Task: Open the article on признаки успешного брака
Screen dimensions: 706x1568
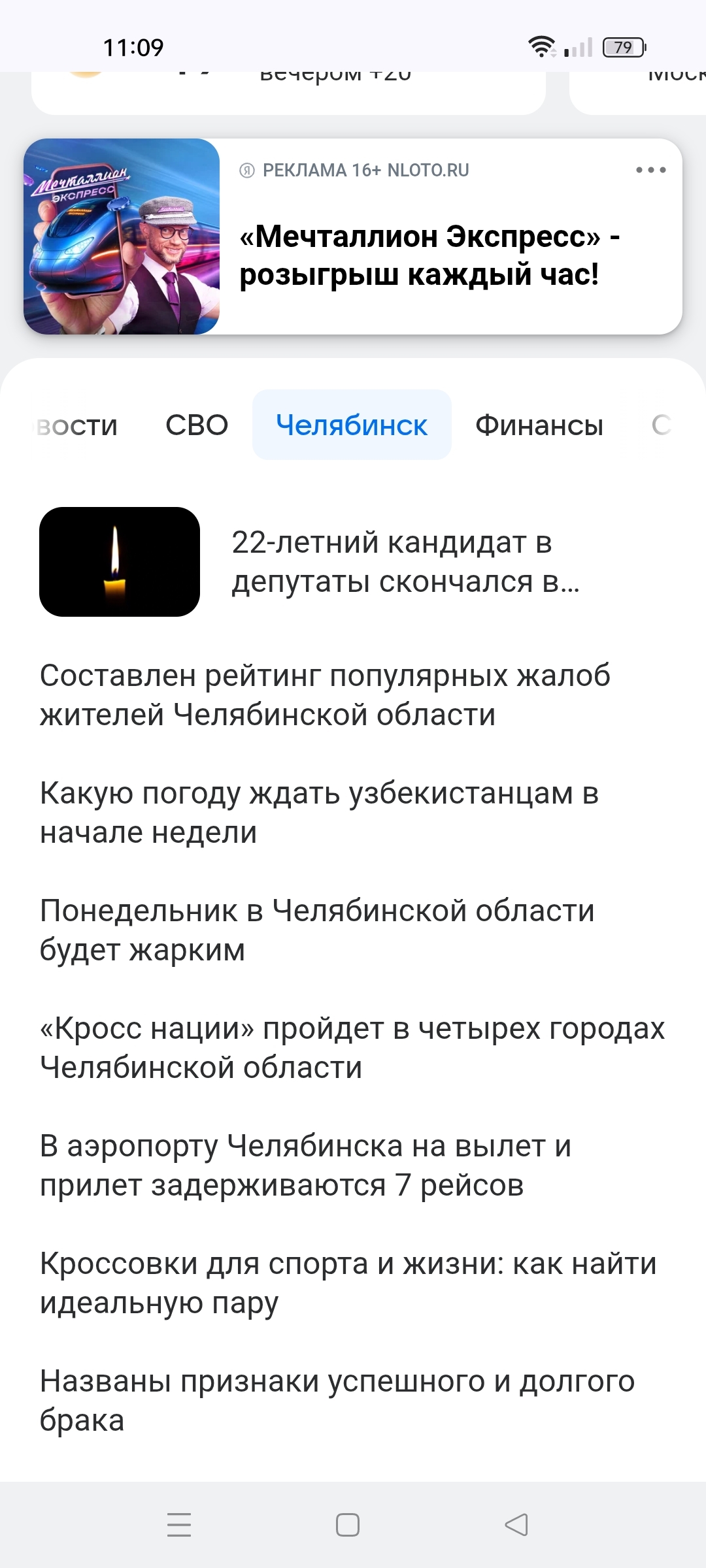Action: tap(337, 1400)
